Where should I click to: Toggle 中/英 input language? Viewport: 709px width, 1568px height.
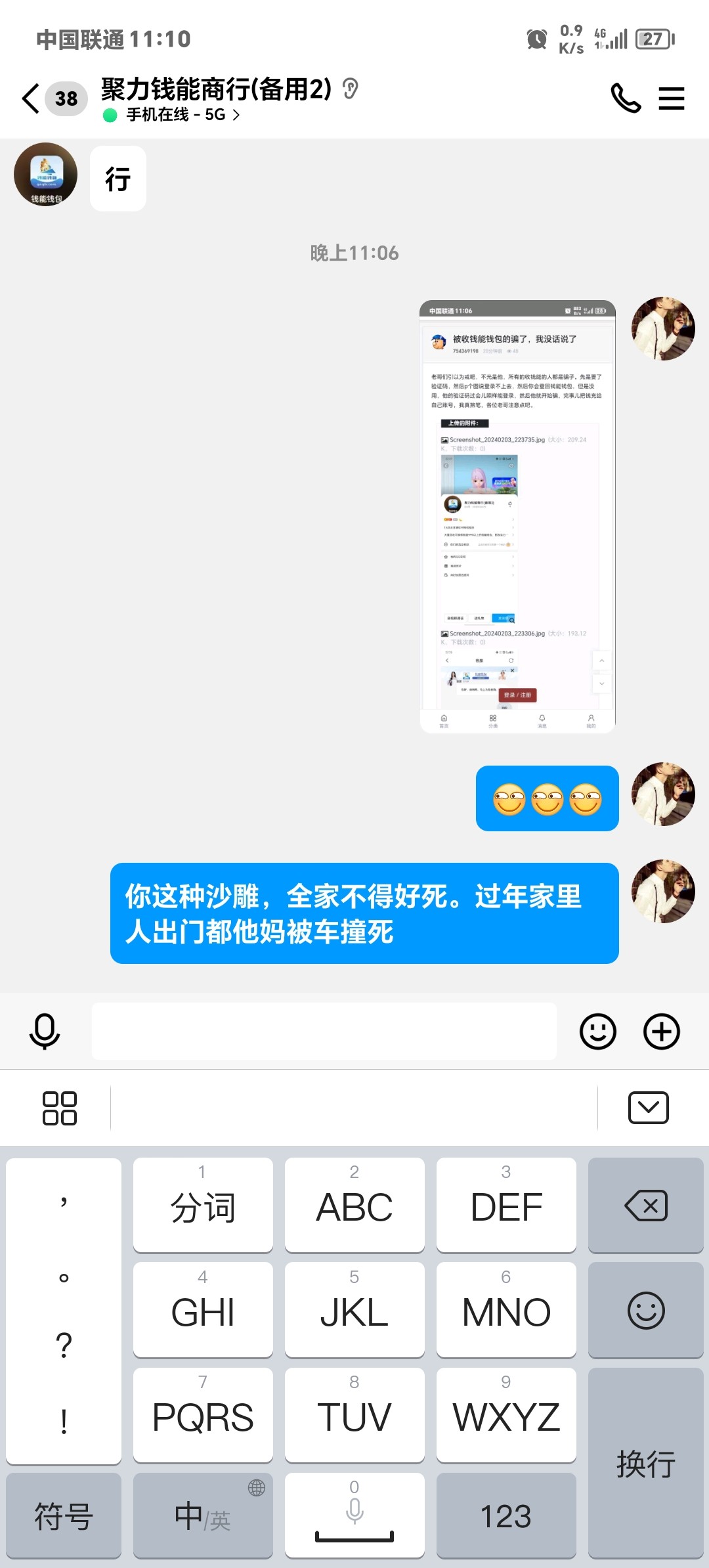point(203,1515)
